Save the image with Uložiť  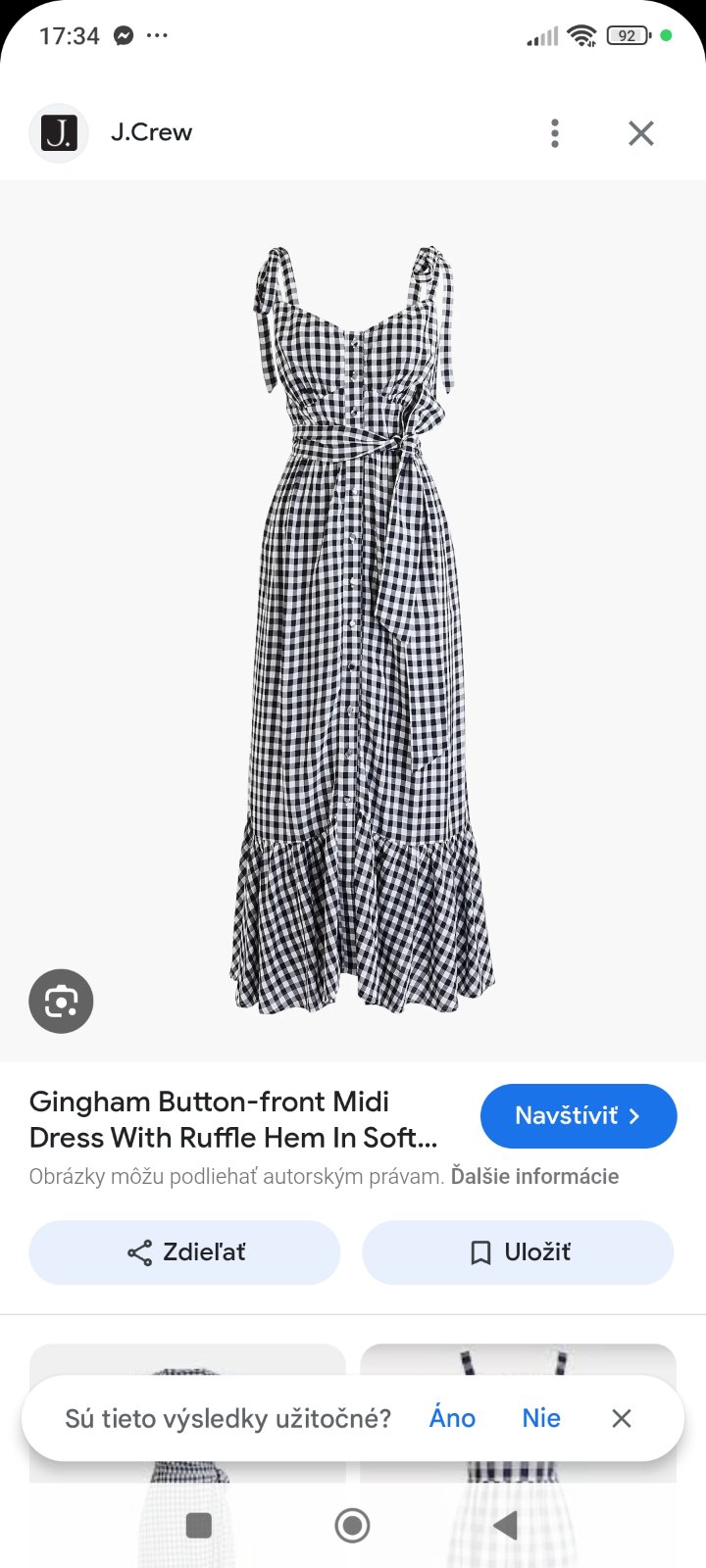(x=518, y=1252)
